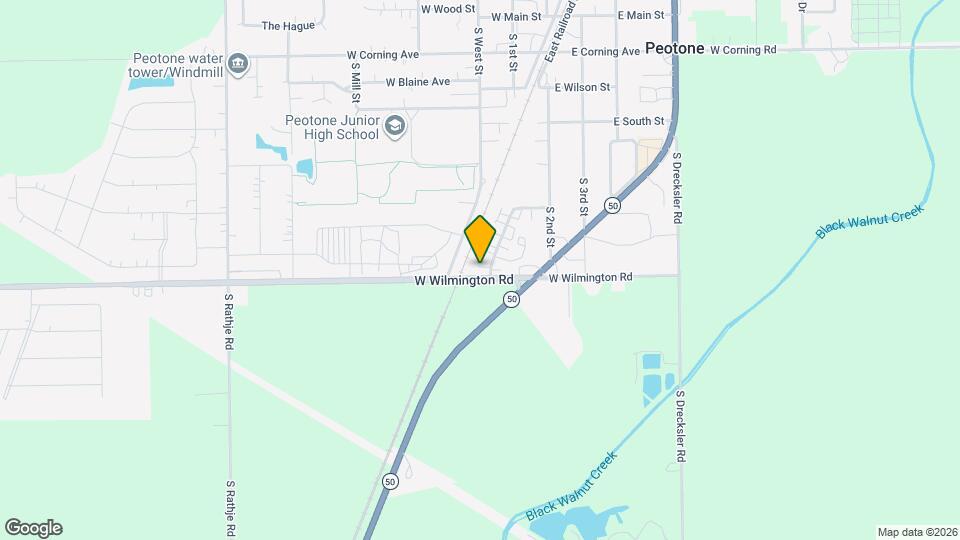The width and height of the screenshot is (960, 540).
Task: Open Peotone Junior High School place pin
Action: click(x=396, y=127)
